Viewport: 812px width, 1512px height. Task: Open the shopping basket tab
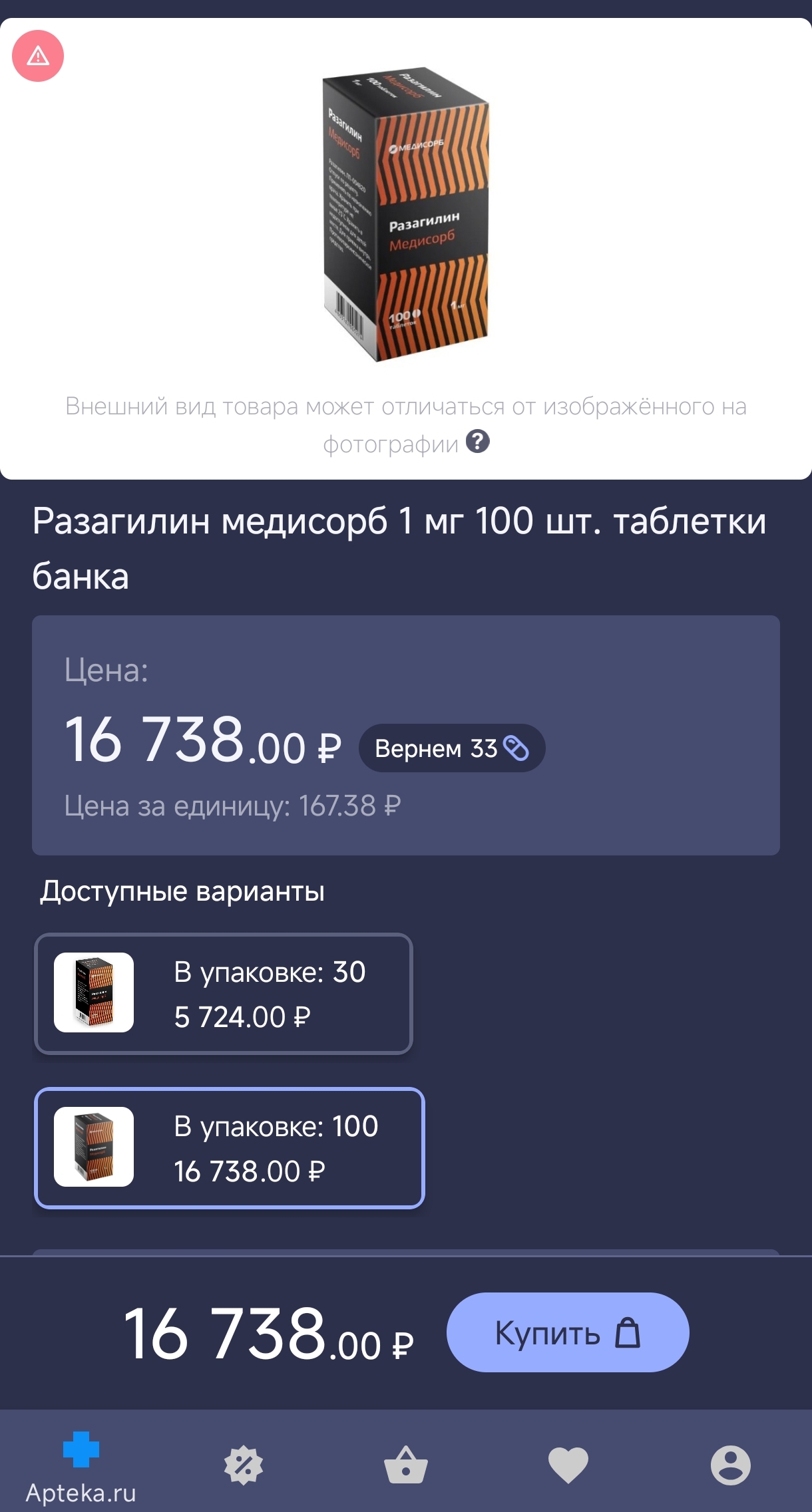pos(406,1465)
